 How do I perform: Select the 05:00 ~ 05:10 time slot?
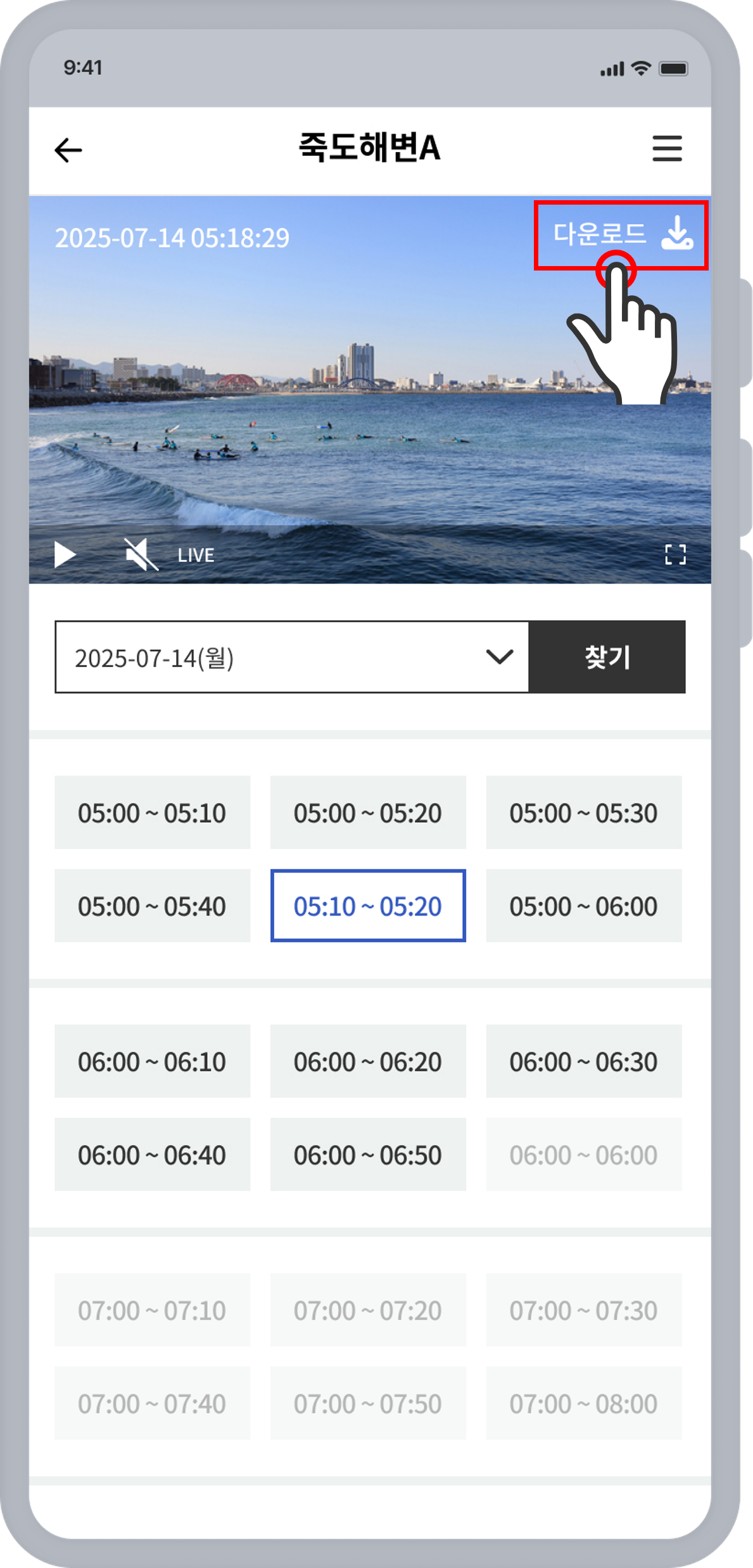click(x=152, y=812)
